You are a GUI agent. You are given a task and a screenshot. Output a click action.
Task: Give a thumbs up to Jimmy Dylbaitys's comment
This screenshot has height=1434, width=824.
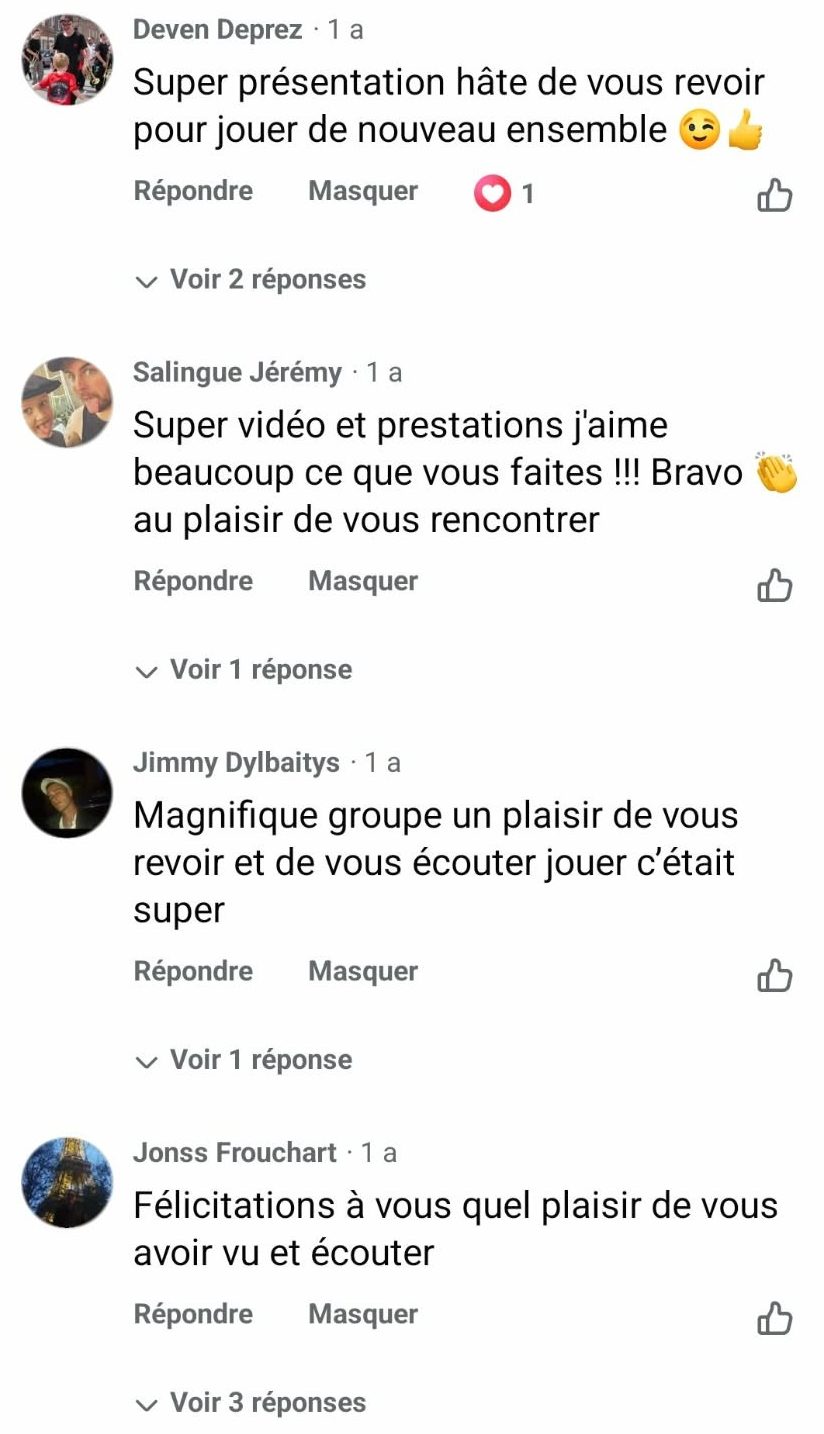coord(774,975)
